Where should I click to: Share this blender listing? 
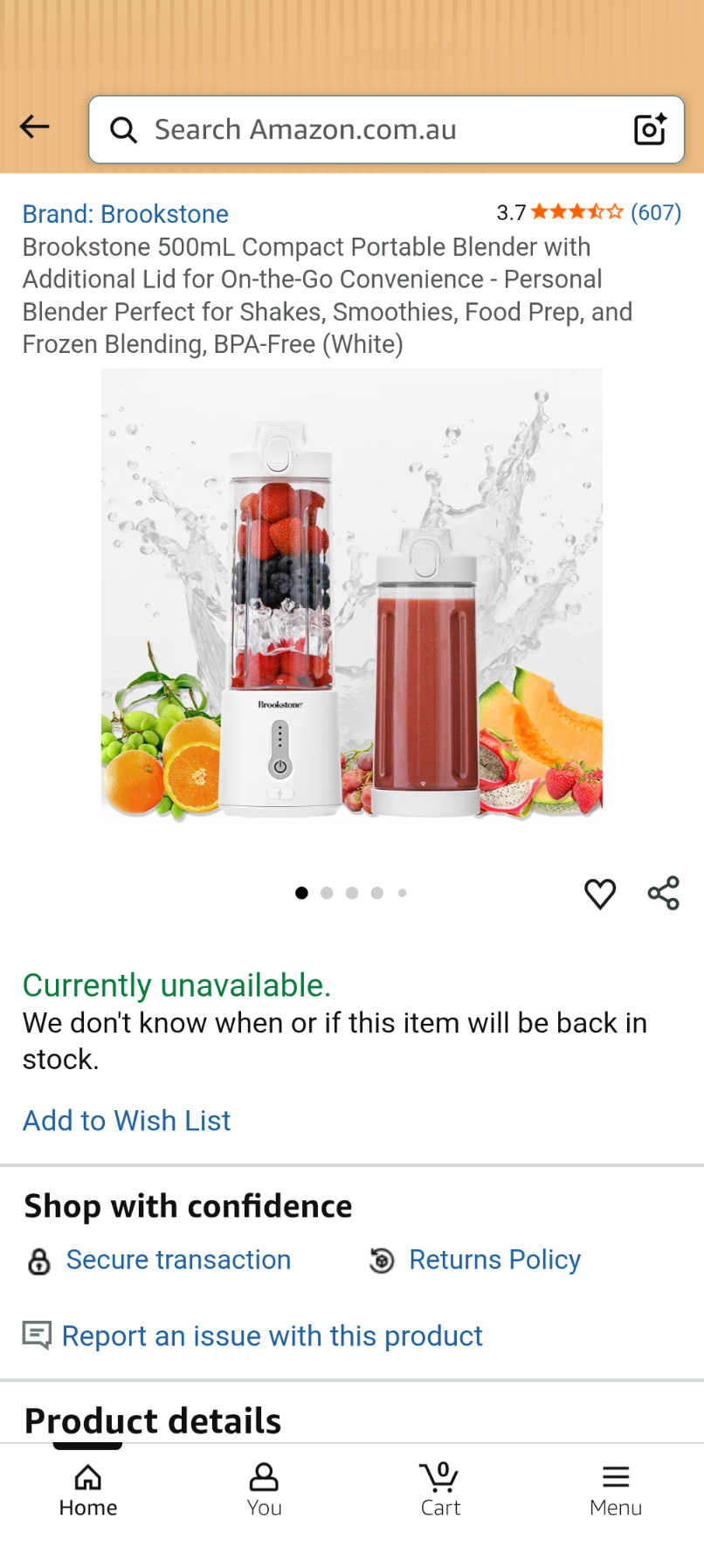[x=664, y=894]
